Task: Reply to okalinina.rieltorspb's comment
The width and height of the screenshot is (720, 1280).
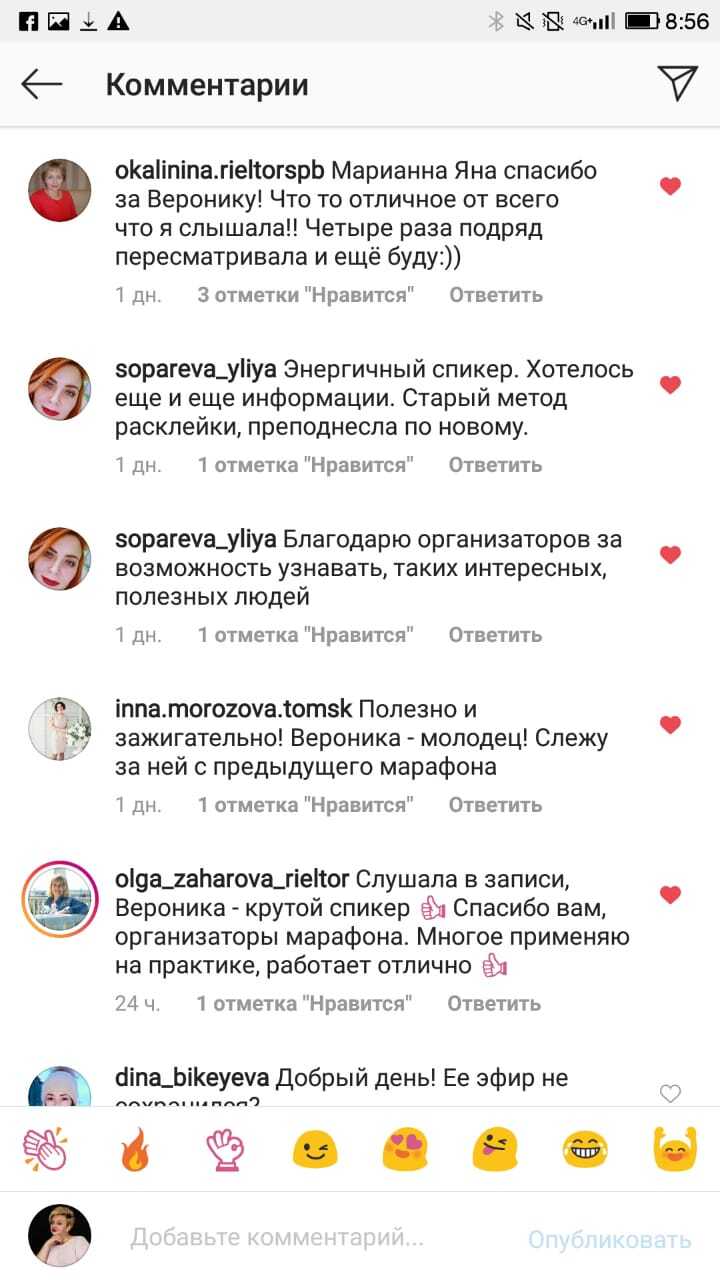Action: [x=495, y=295]
